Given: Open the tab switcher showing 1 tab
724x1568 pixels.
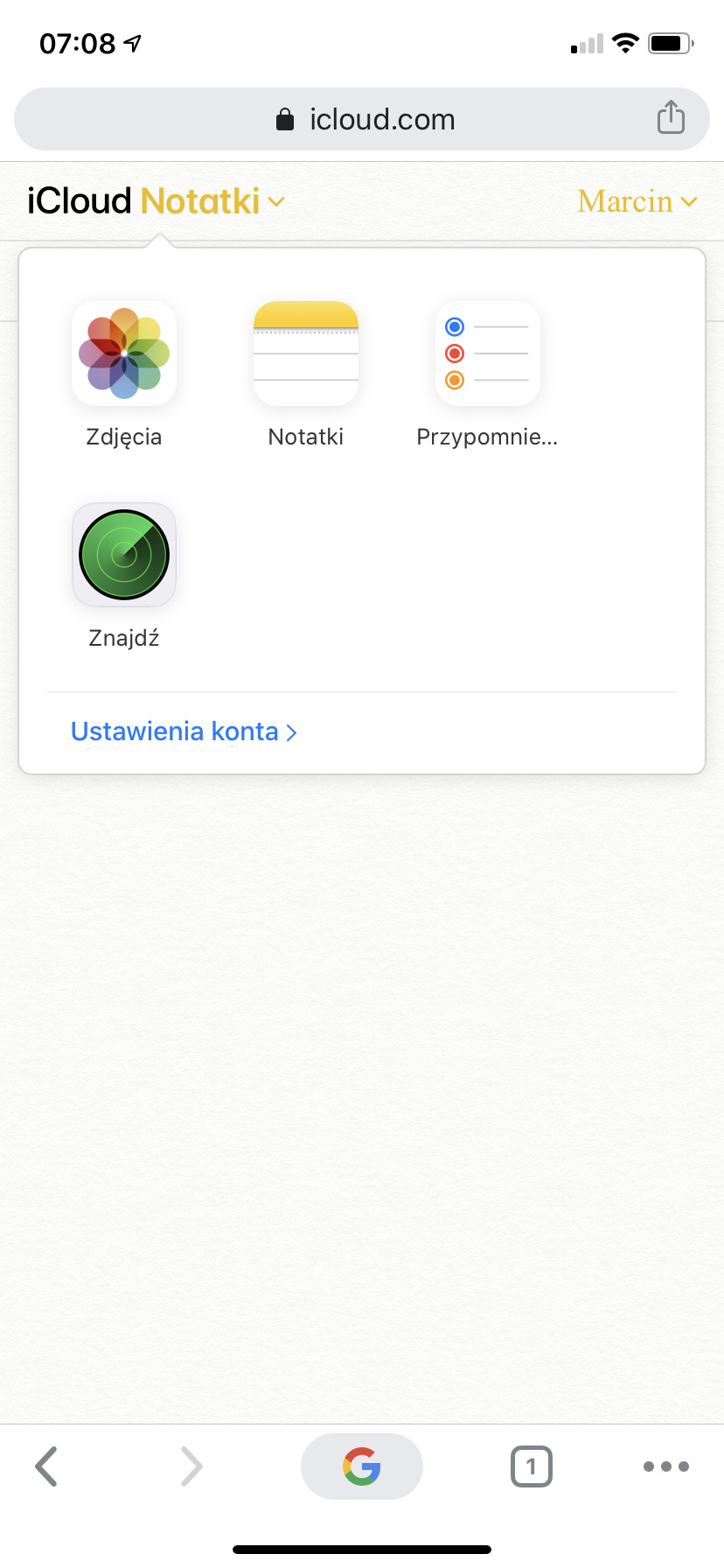Looking at the screenshot, I should click(x=531, y=1466).
